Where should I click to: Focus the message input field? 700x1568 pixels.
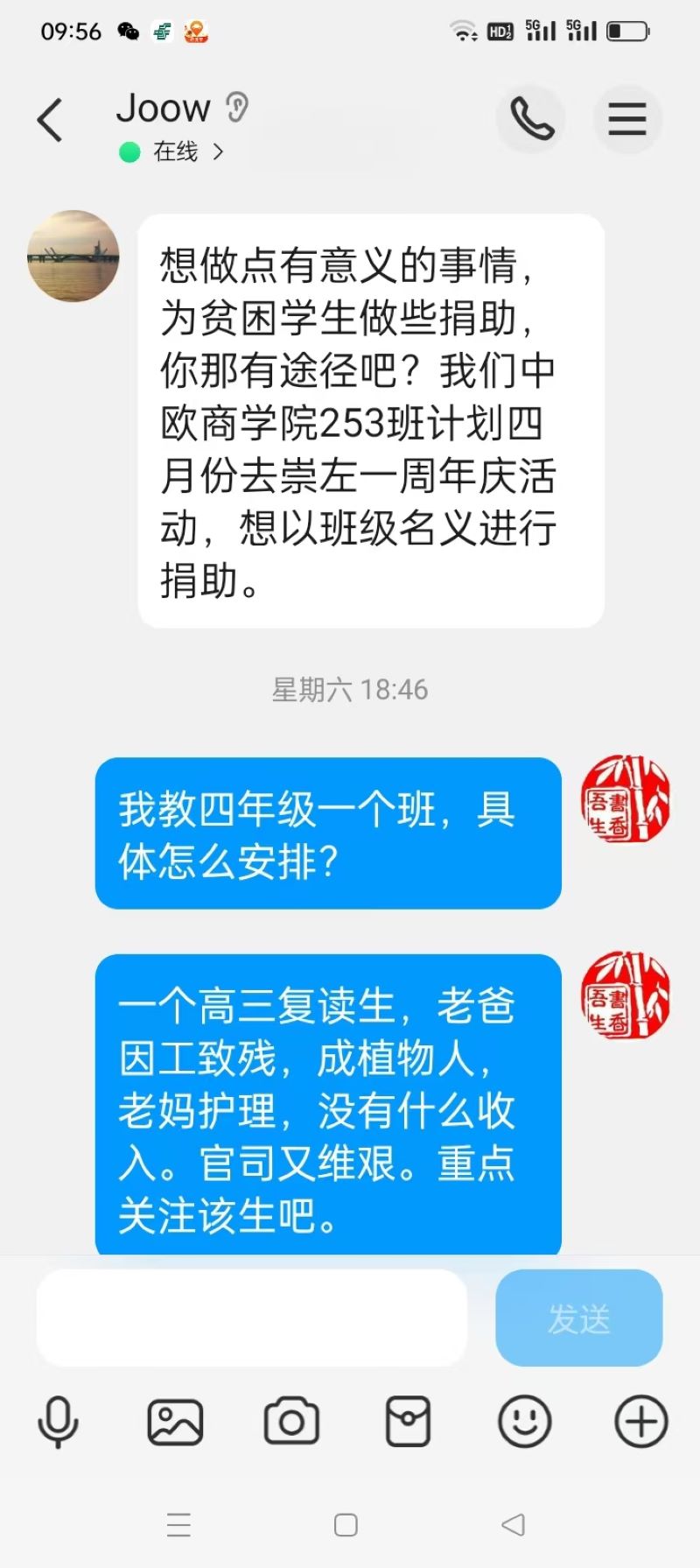(252, 1318)
